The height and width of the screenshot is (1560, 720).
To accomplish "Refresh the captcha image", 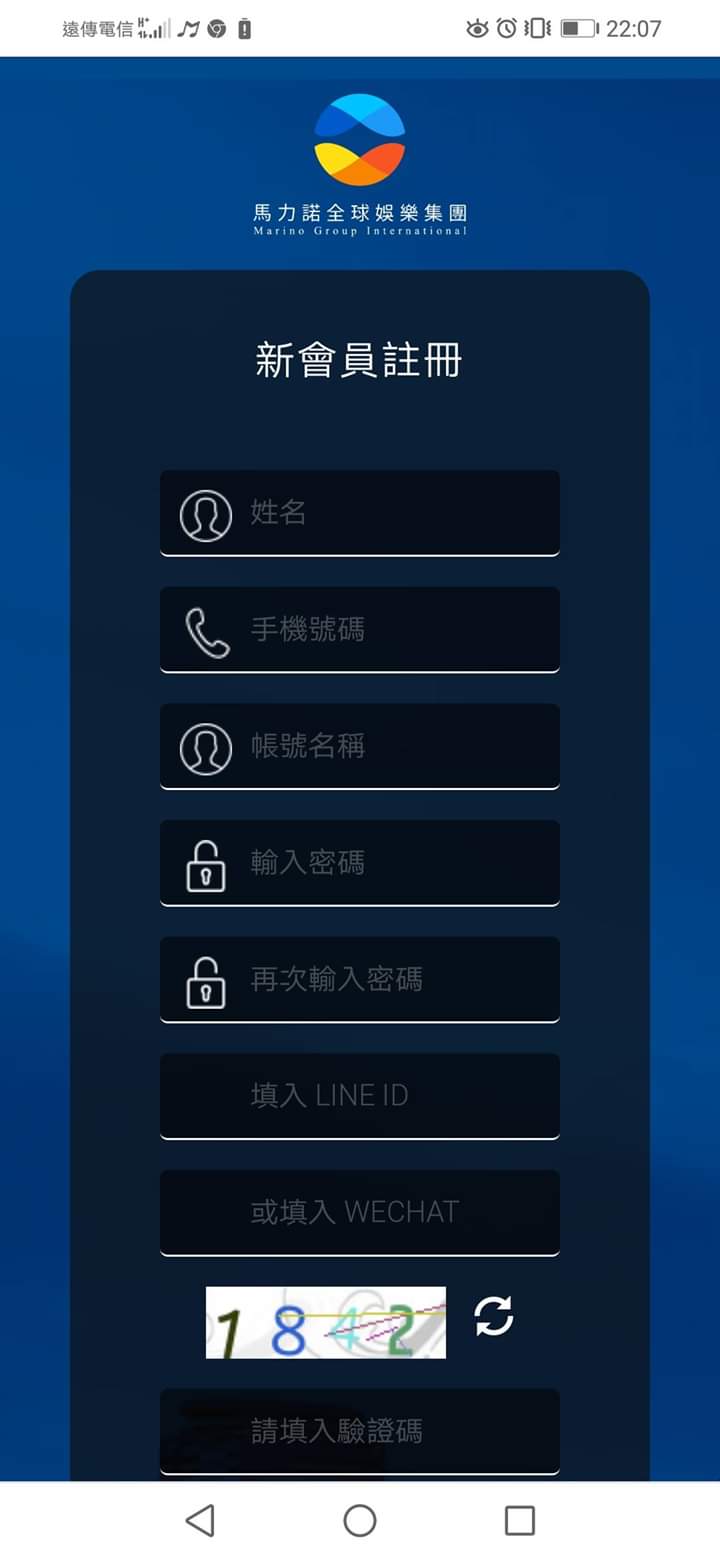I will pyautogui.click(x=494, y=1316).
